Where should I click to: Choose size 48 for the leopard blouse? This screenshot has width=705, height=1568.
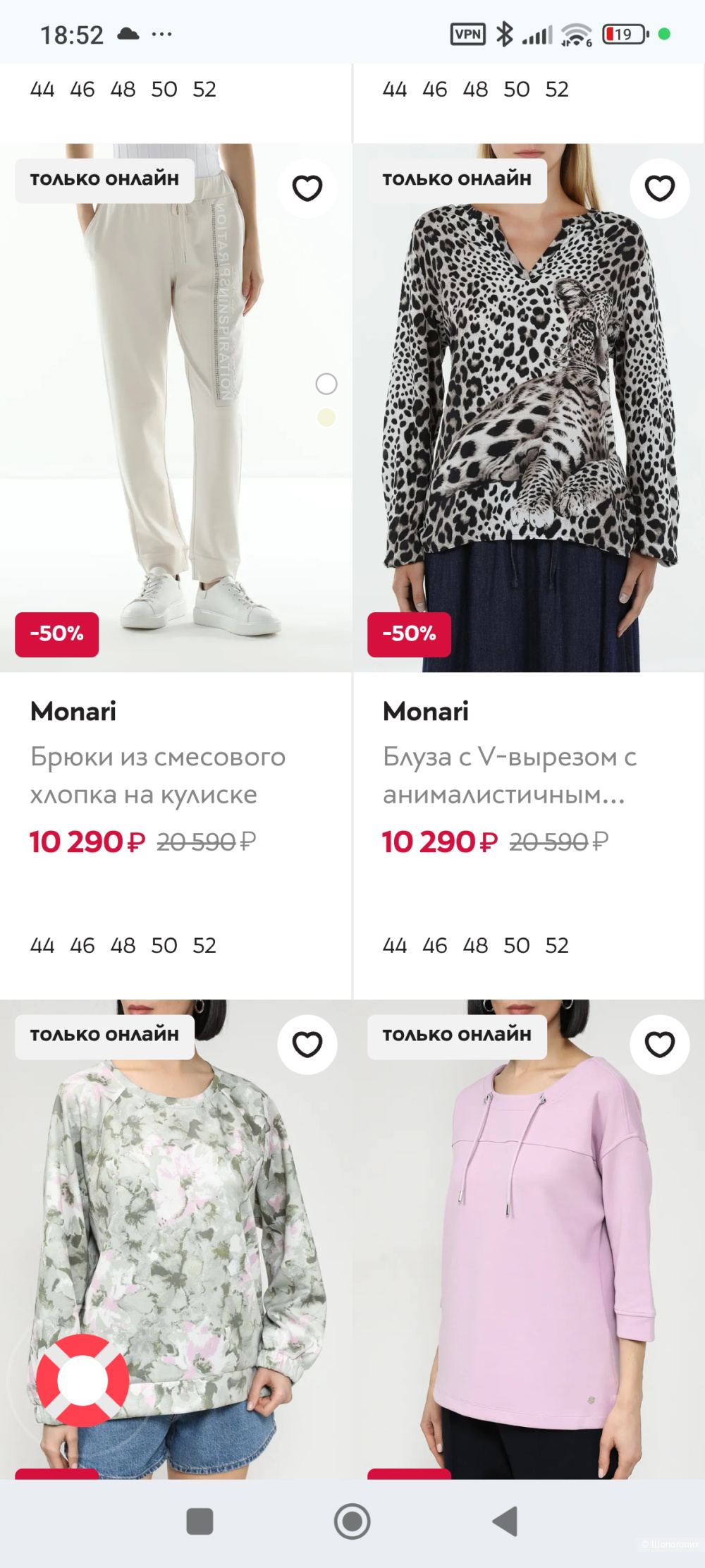coord(476,945)
